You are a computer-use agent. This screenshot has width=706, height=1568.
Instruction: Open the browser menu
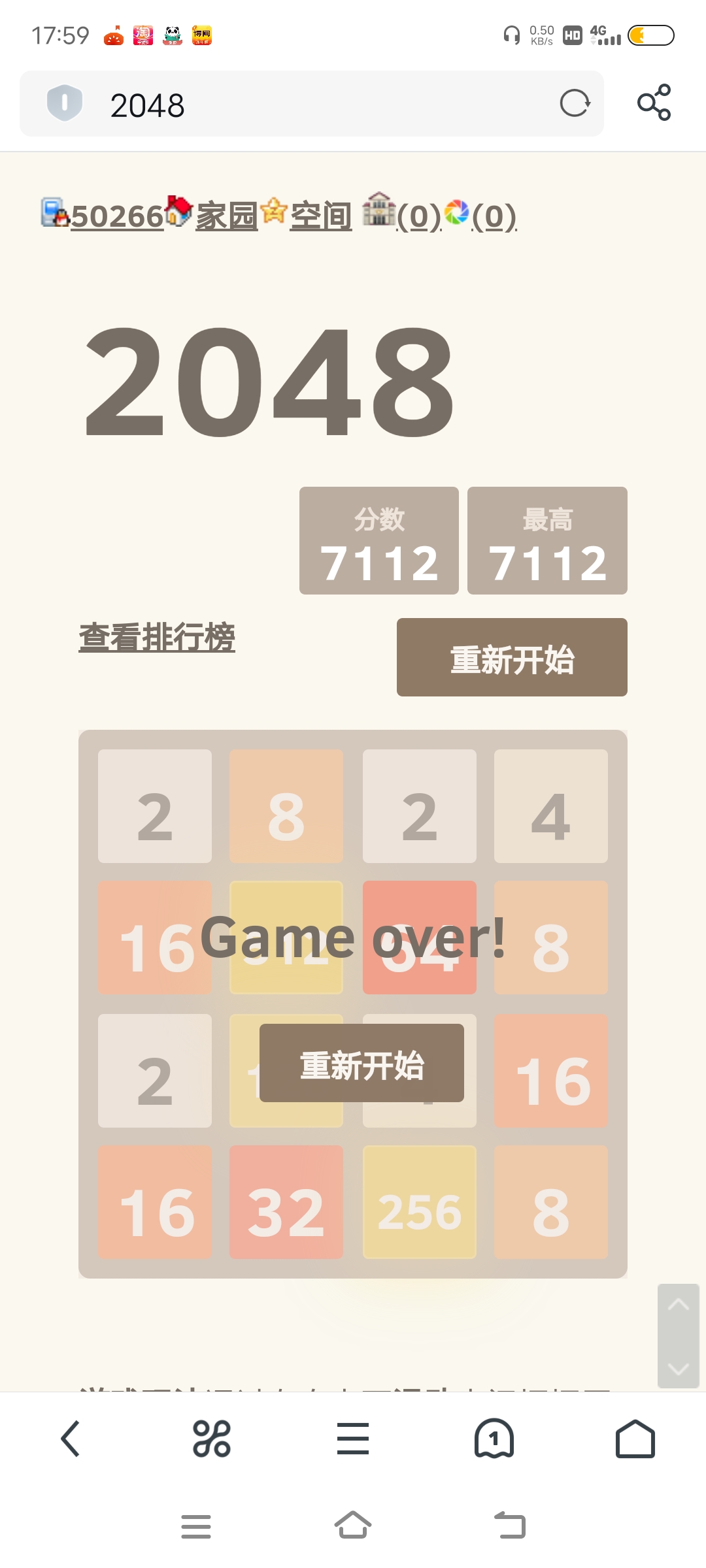(353, 1439)
